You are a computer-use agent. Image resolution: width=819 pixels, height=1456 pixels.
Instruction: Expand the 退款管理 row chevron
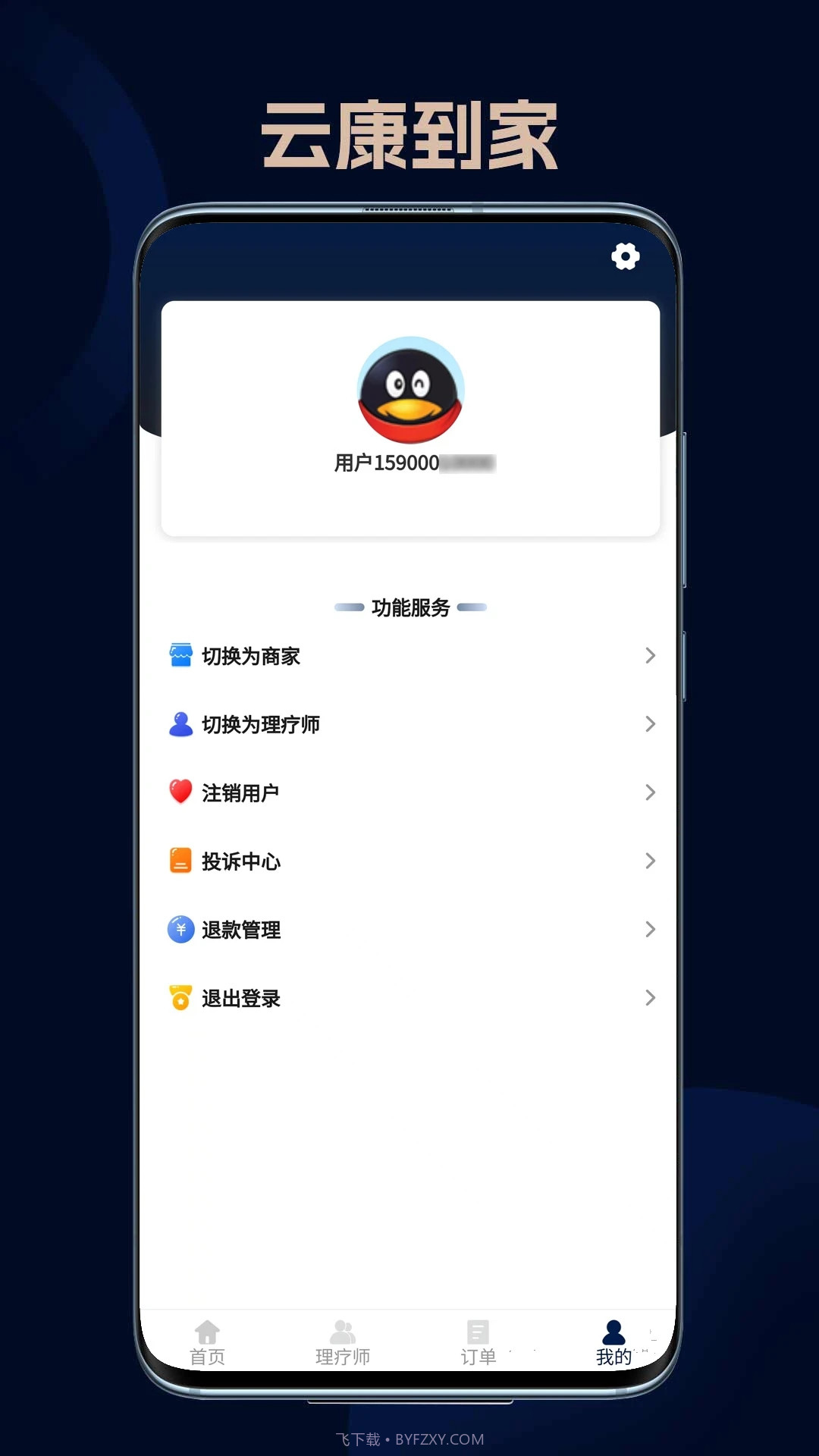(651, 929)
